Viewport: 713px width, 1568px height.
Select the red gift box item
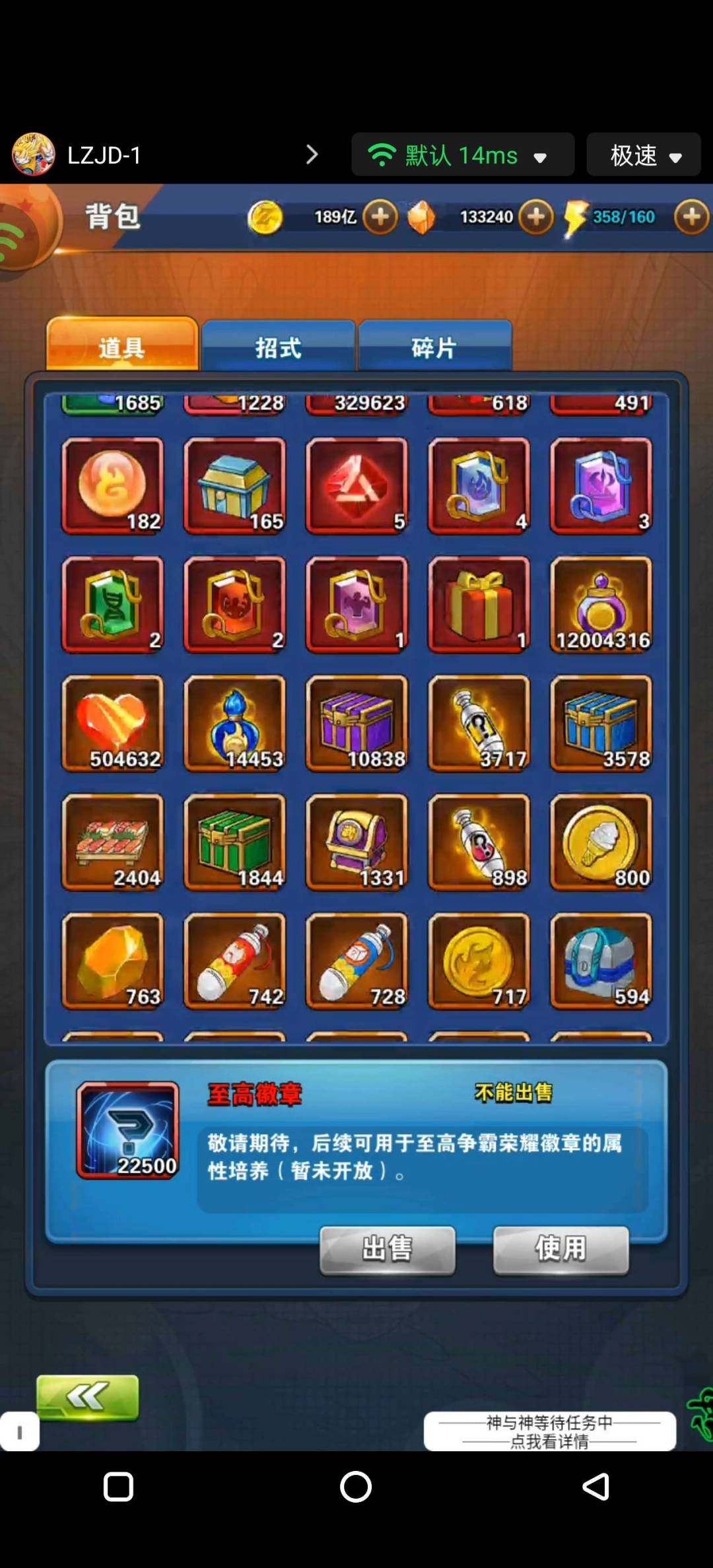[479, 605]
